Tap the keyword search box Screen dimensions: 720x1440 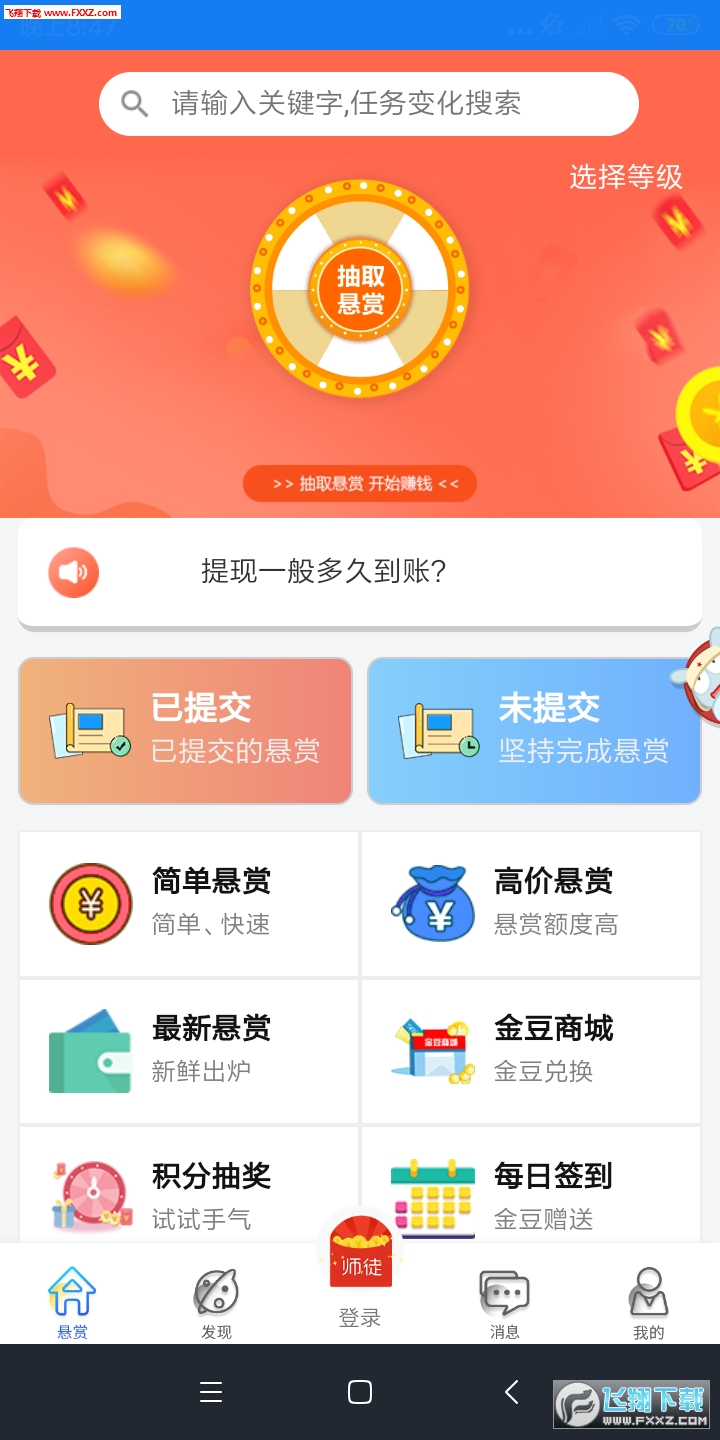368,104
